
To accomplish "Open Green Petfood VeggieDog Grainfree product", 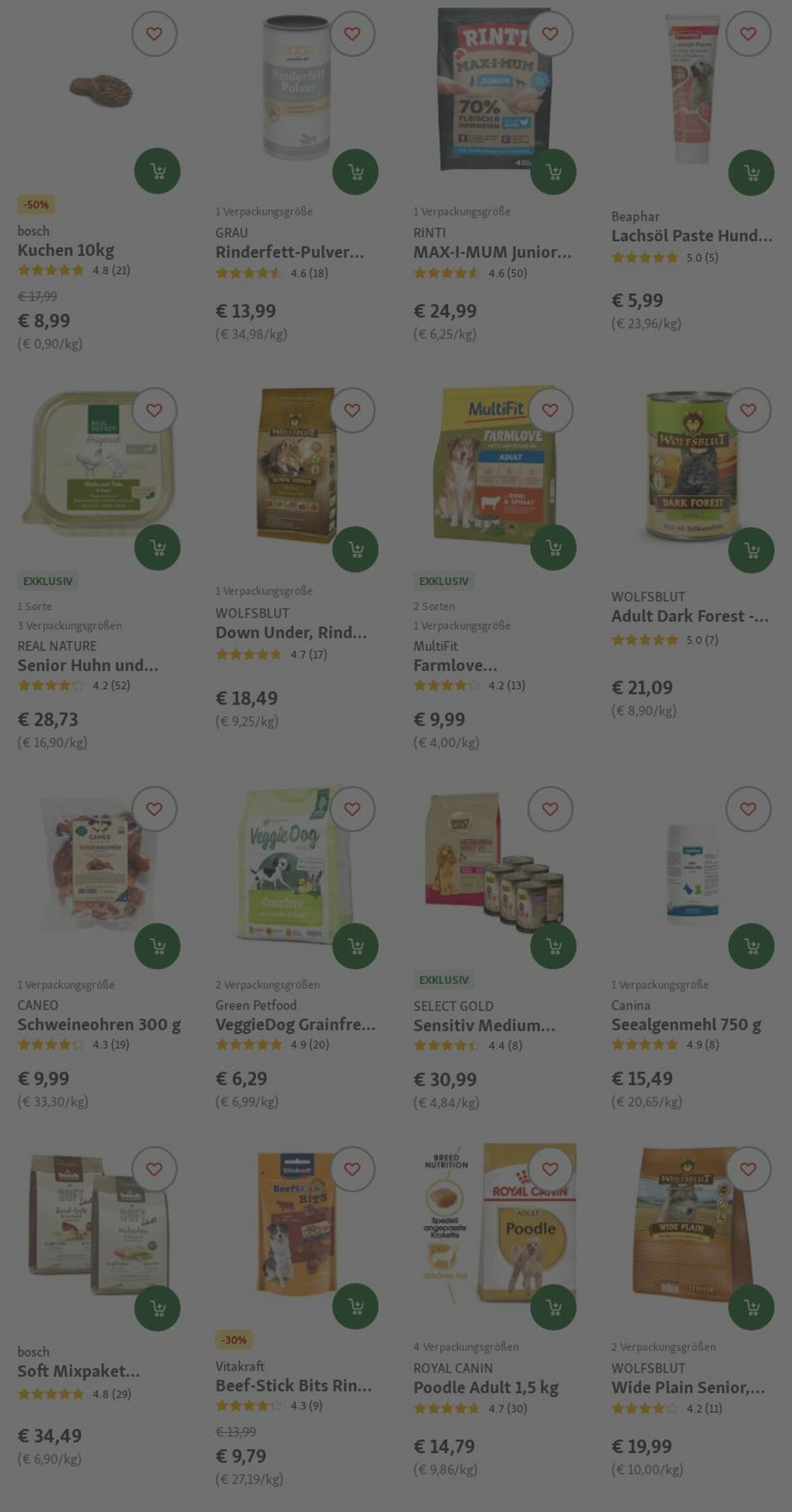I will point(295,1024).
